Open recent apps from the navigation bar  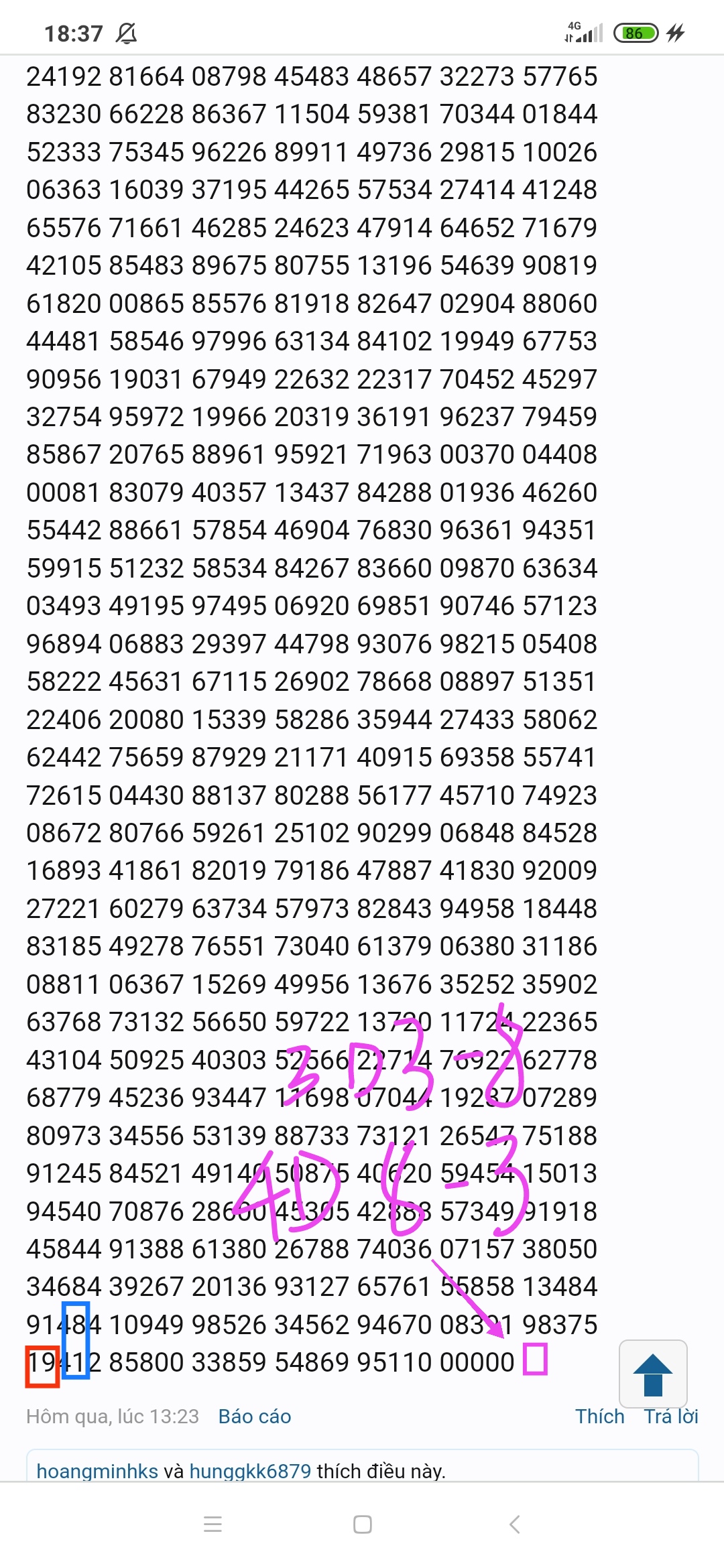click(x=213, y=1524)
